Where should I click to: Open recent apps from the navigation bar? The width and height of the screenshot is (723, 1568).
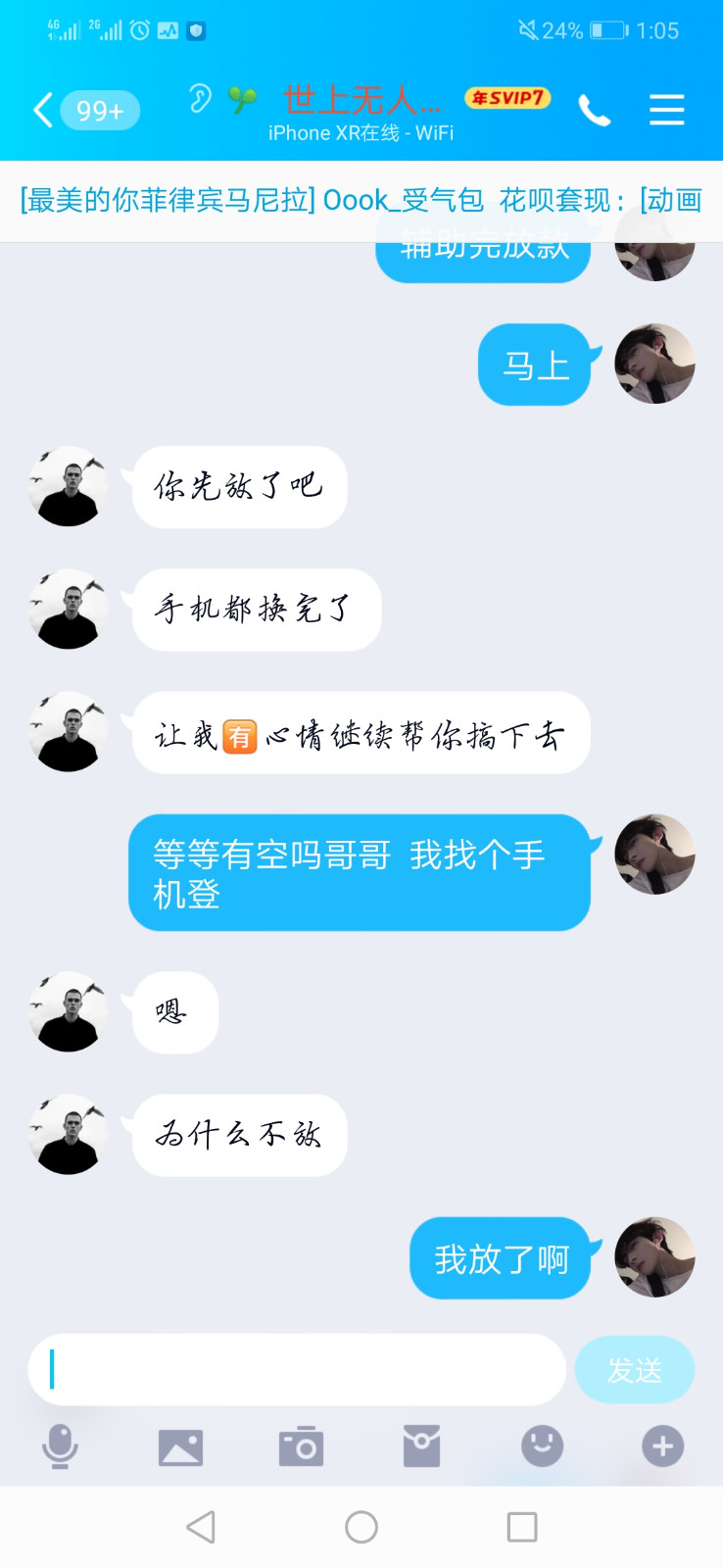(x=522, y=1527)
